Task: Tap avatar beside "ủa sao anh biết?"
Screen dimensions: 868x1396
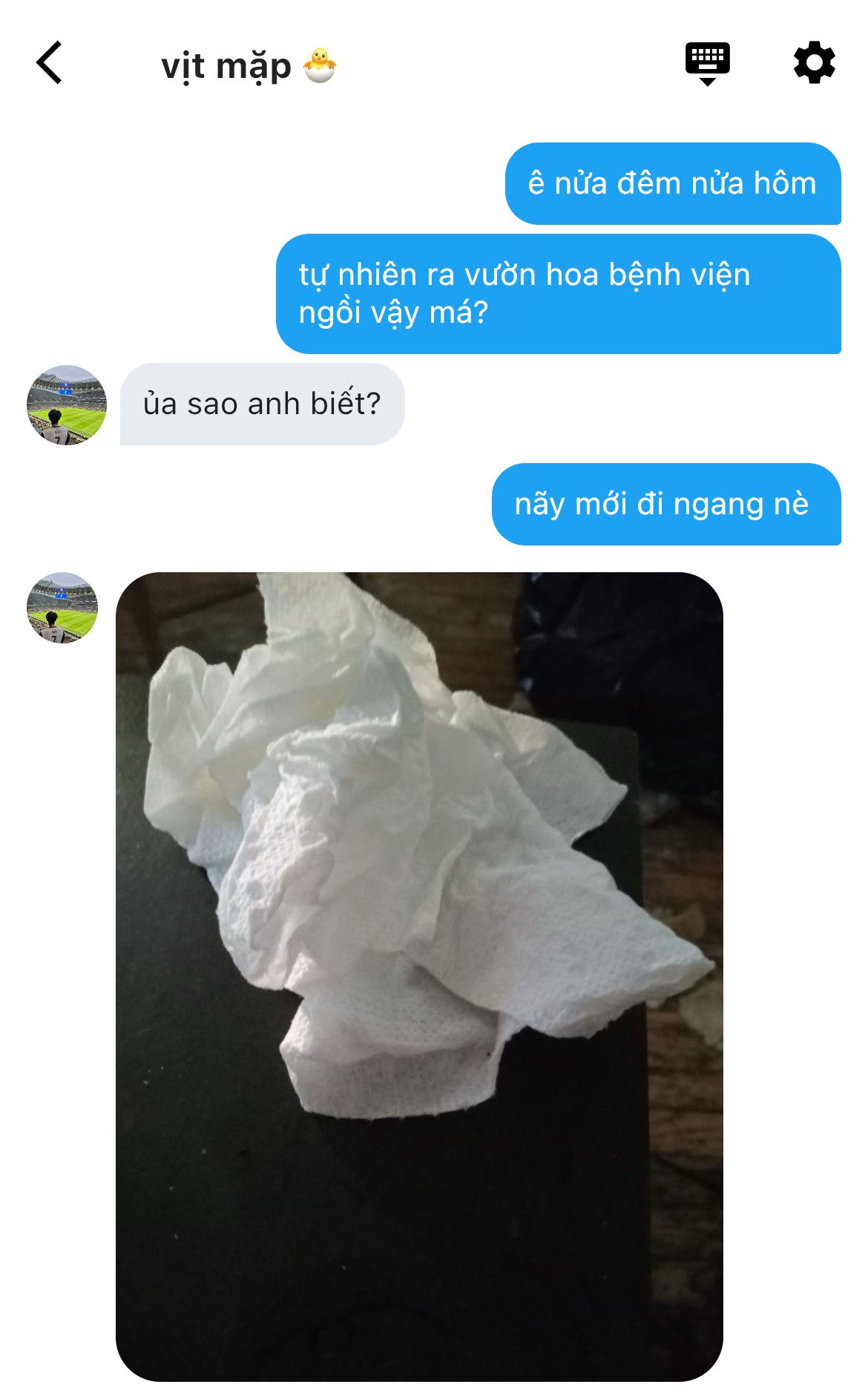Action: click(67, 405)
